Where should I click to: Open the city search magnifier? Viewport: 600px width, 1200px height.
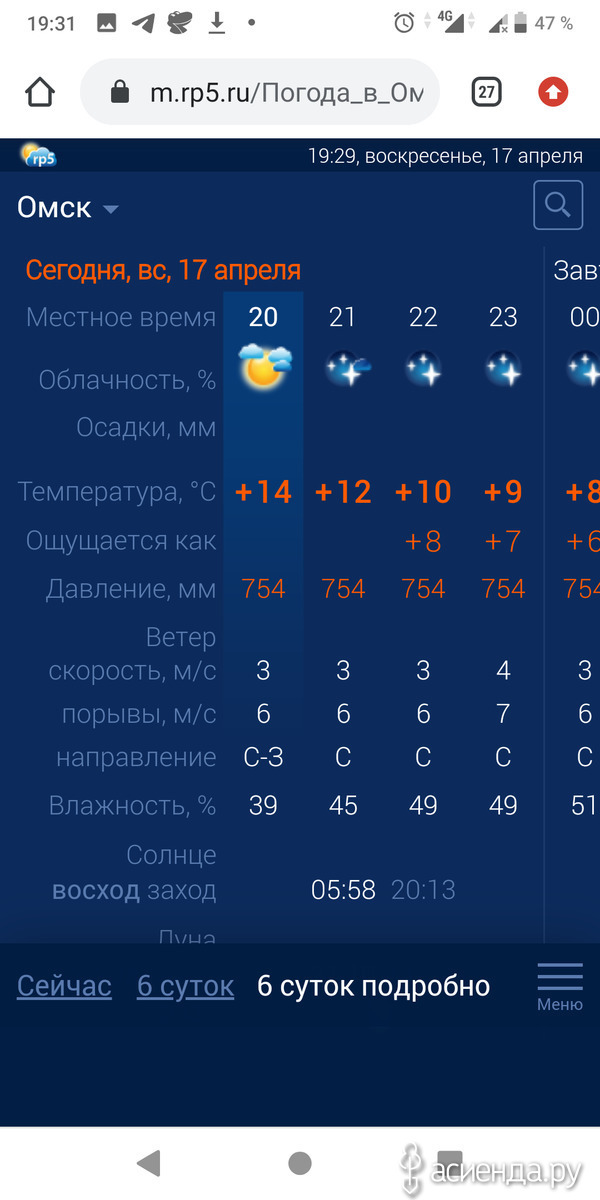pos(558,206)
